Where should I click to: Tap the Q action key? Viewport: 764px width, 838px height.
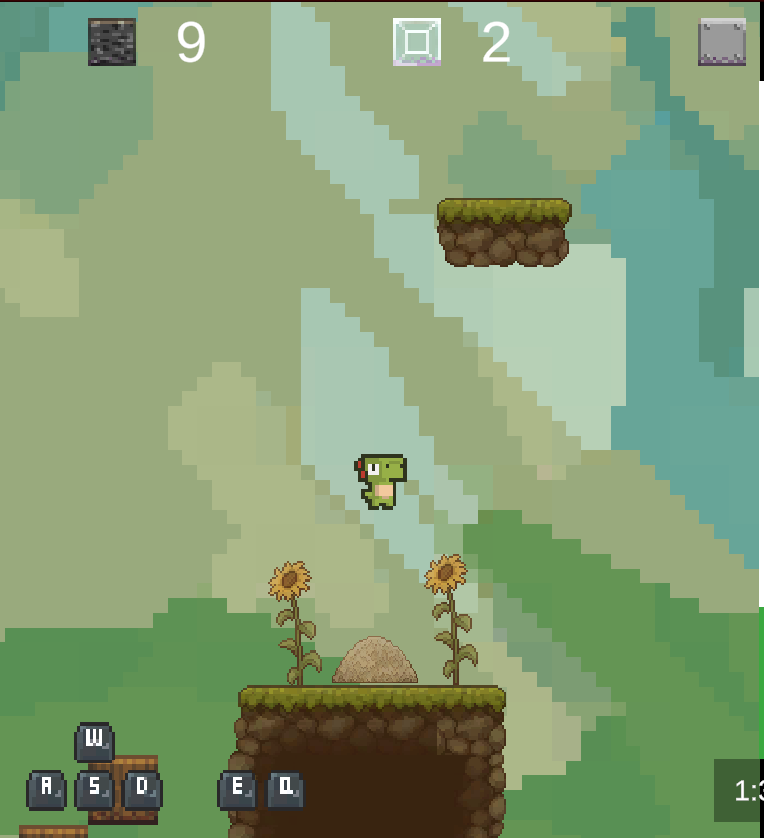pos(285,789)
